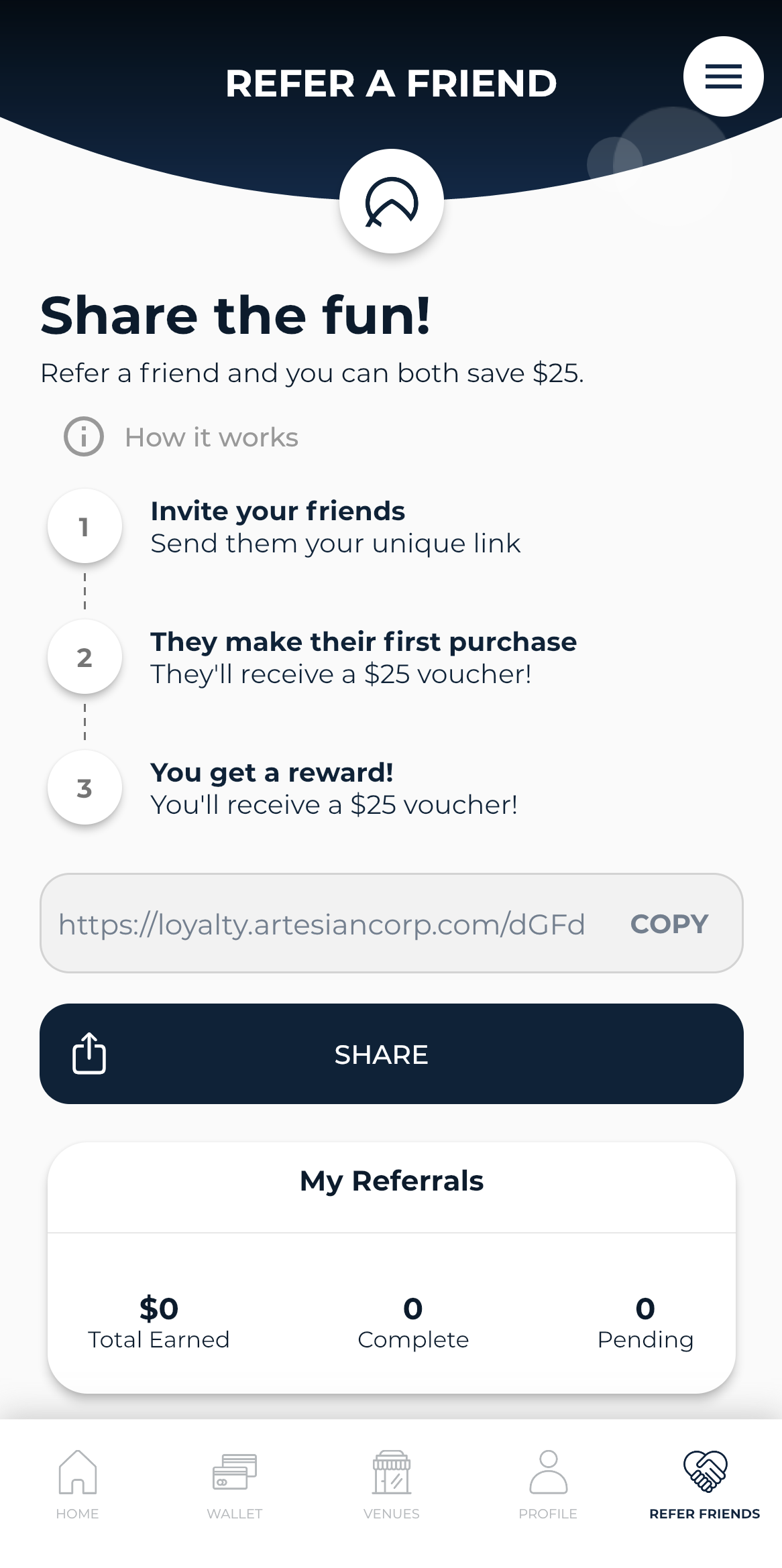Open How it works info
This screenshot has width=782, height=1568.
click(x=181, y=437)
